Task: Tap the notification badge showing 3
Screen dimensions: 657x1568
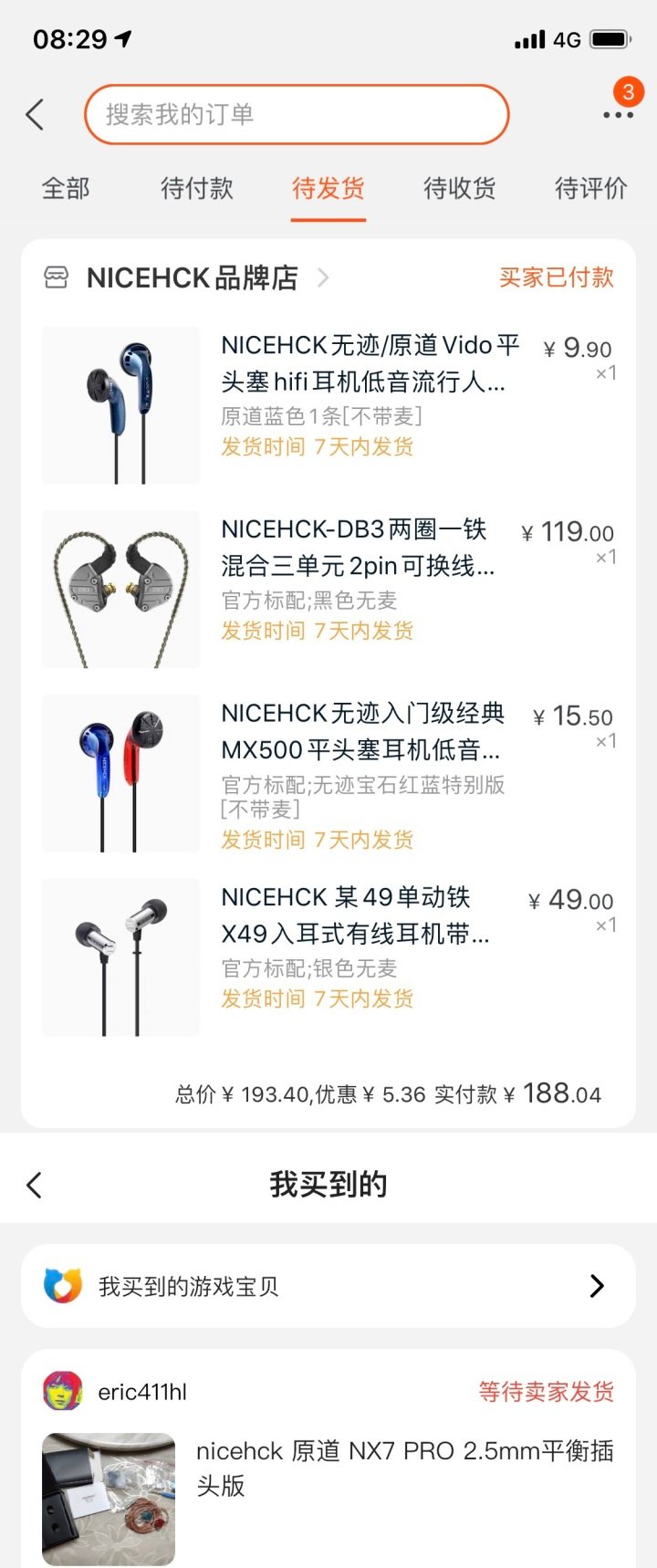Action: (x=629, y=91)
